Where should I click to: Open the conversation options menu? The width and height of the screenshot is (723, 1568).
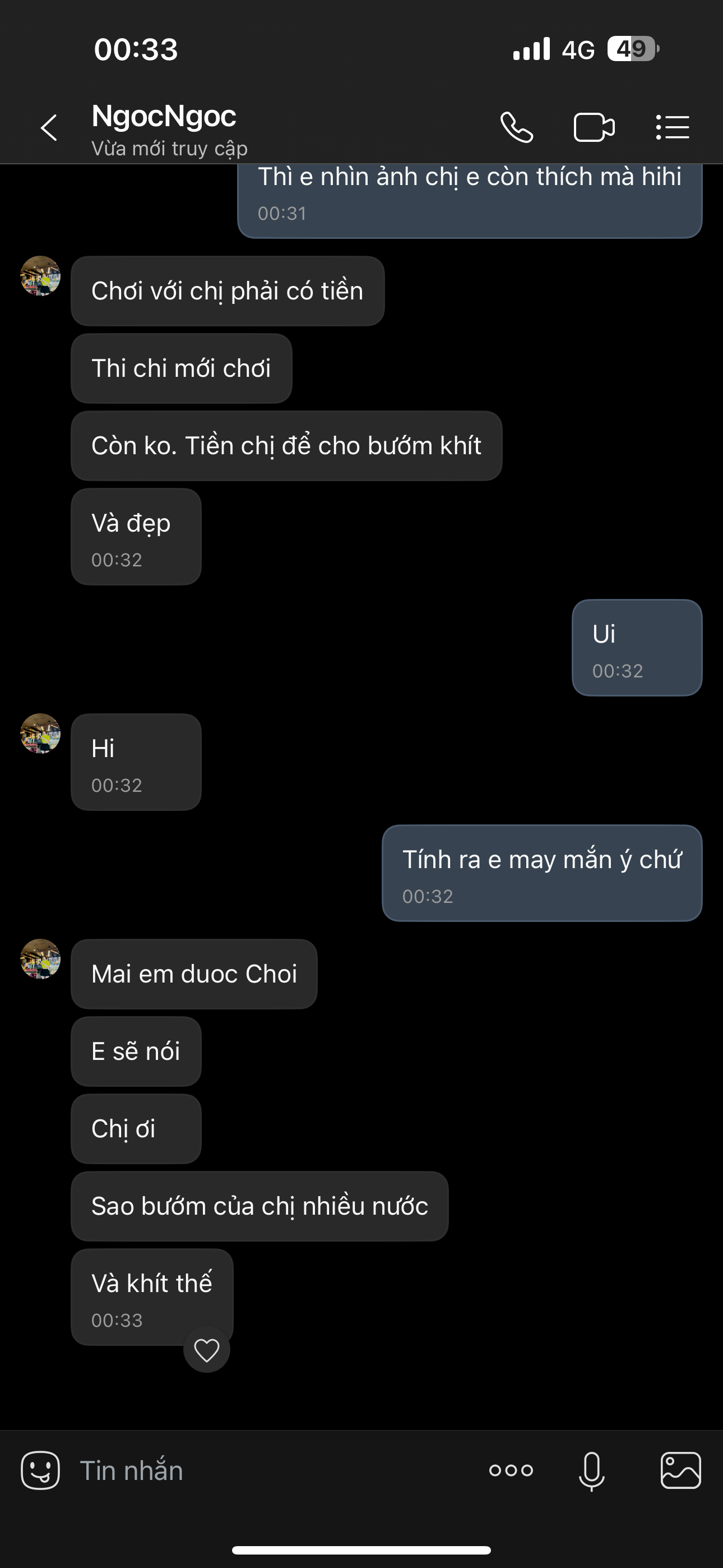[673, 128]
